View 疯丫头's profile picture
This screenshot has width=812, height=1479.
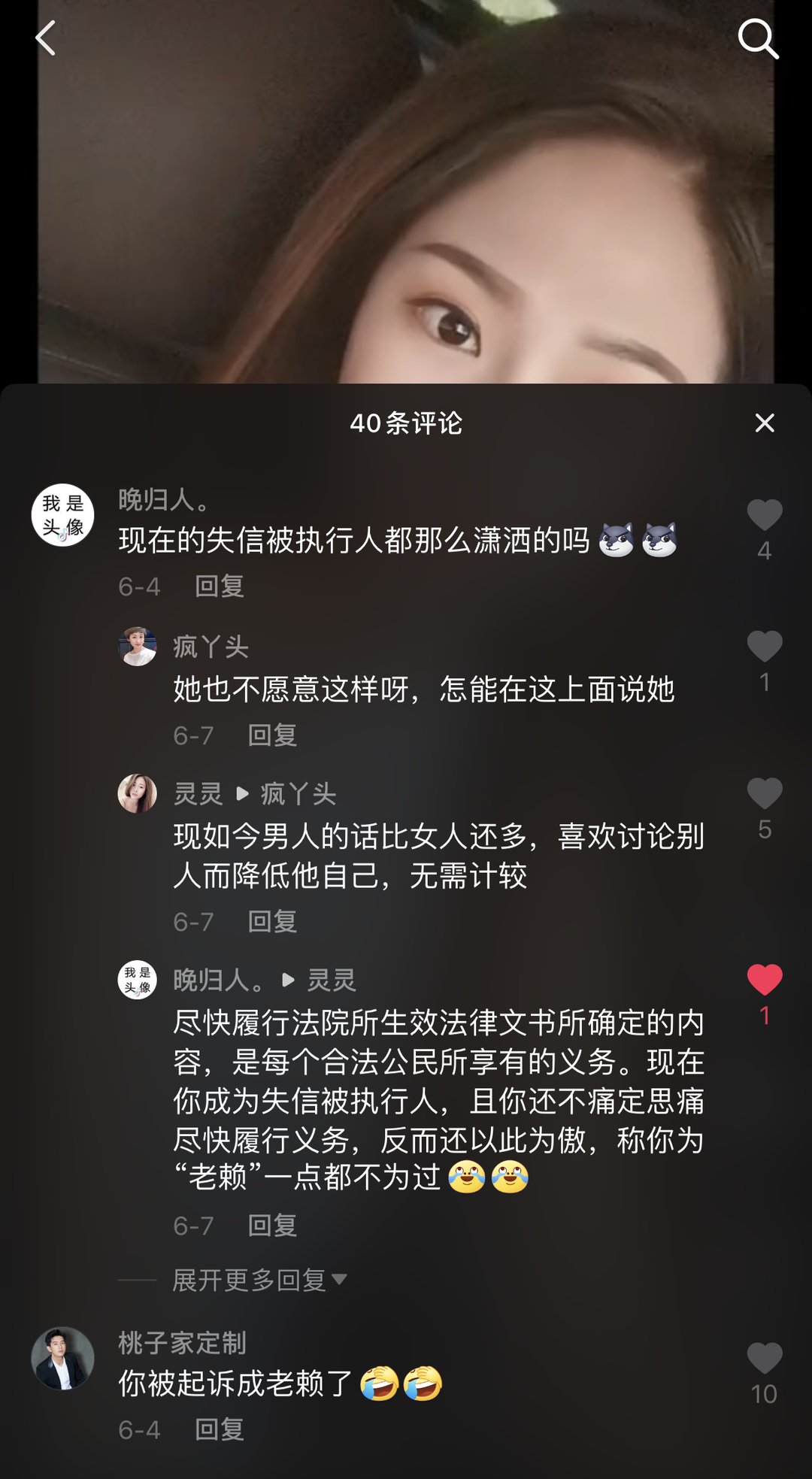tap(138, 645)
